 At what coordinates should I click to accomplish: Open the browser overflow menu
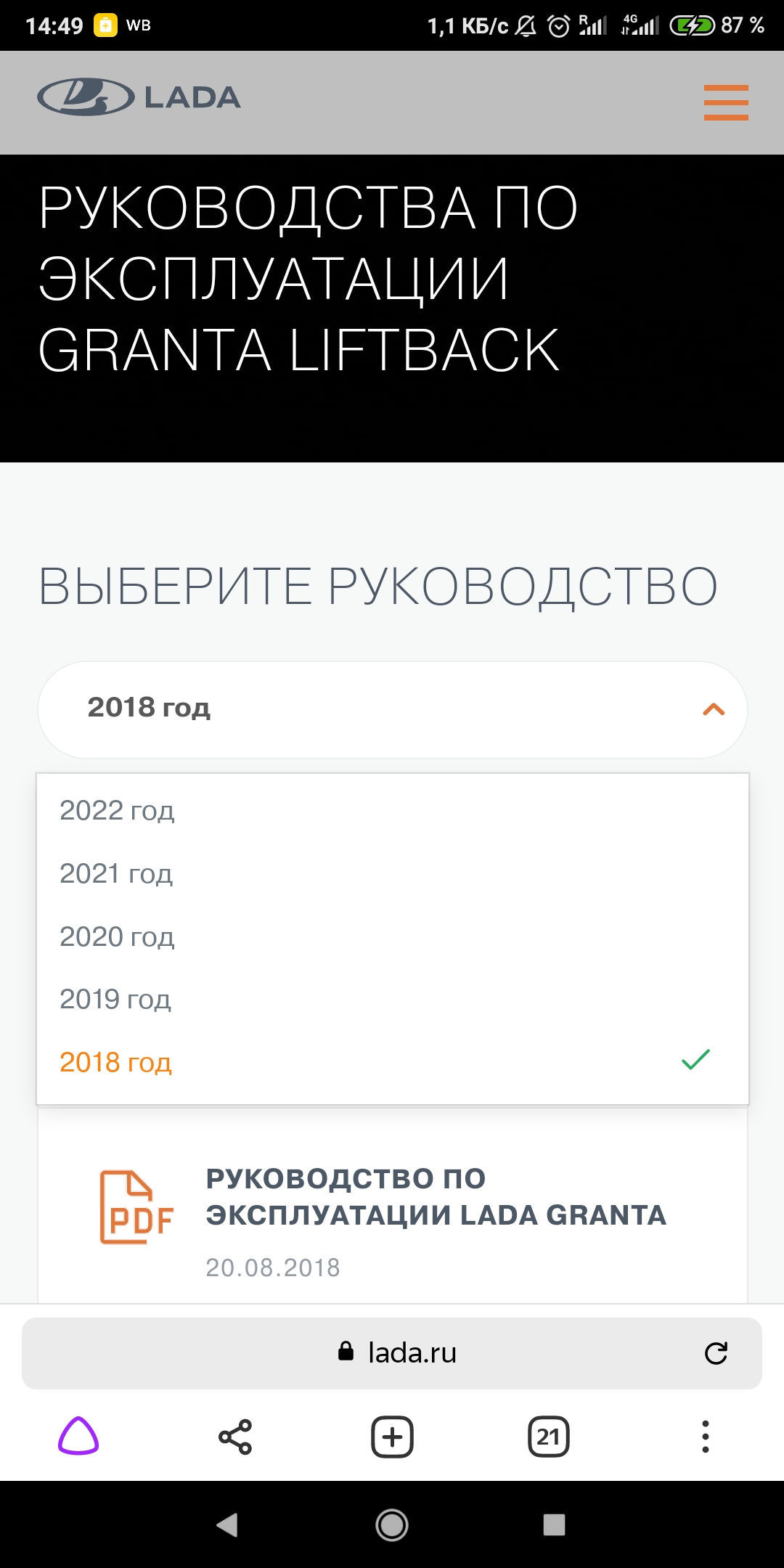point(705,1437)
